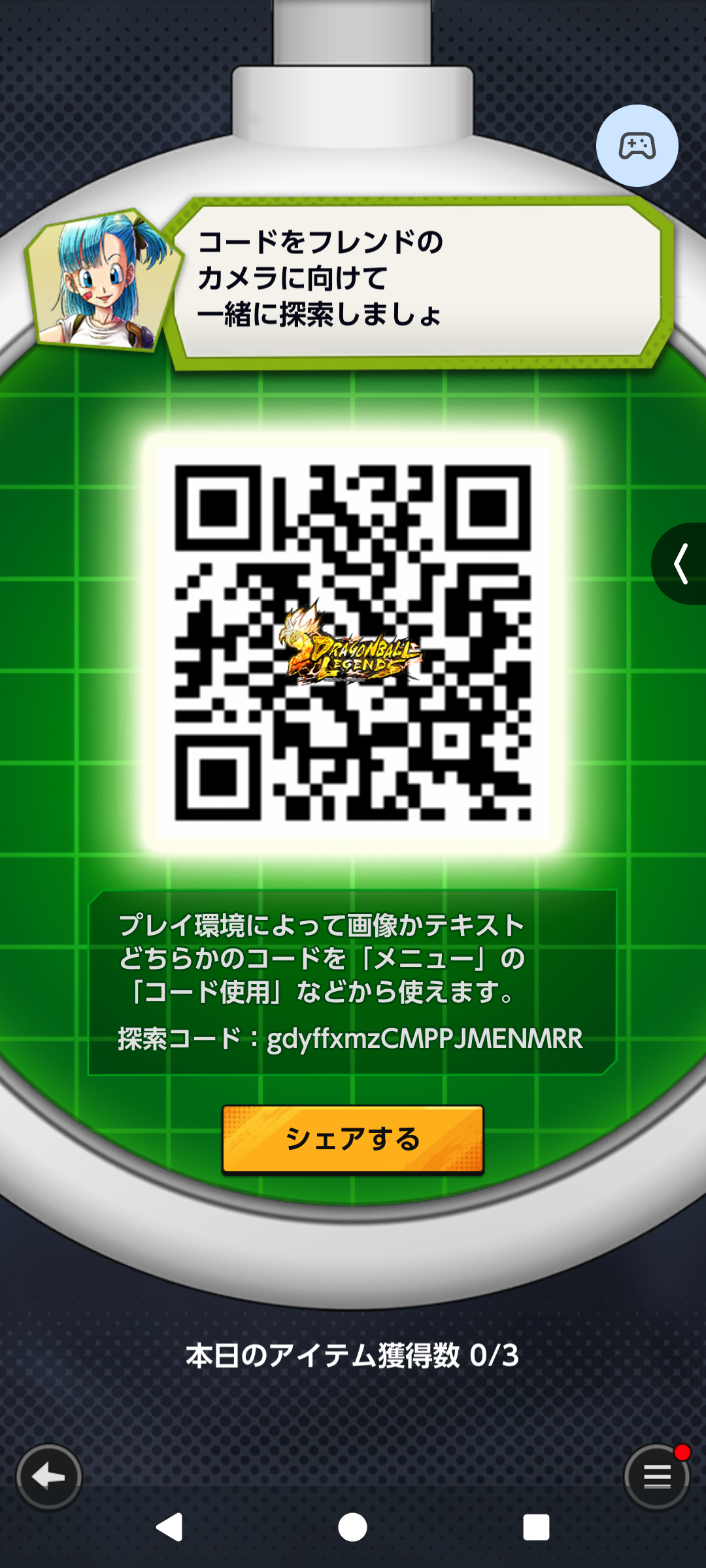Viewport: 706px width, 1568px height.
Task: Tap the orange シェアする share button
Action: point(353,1139)
